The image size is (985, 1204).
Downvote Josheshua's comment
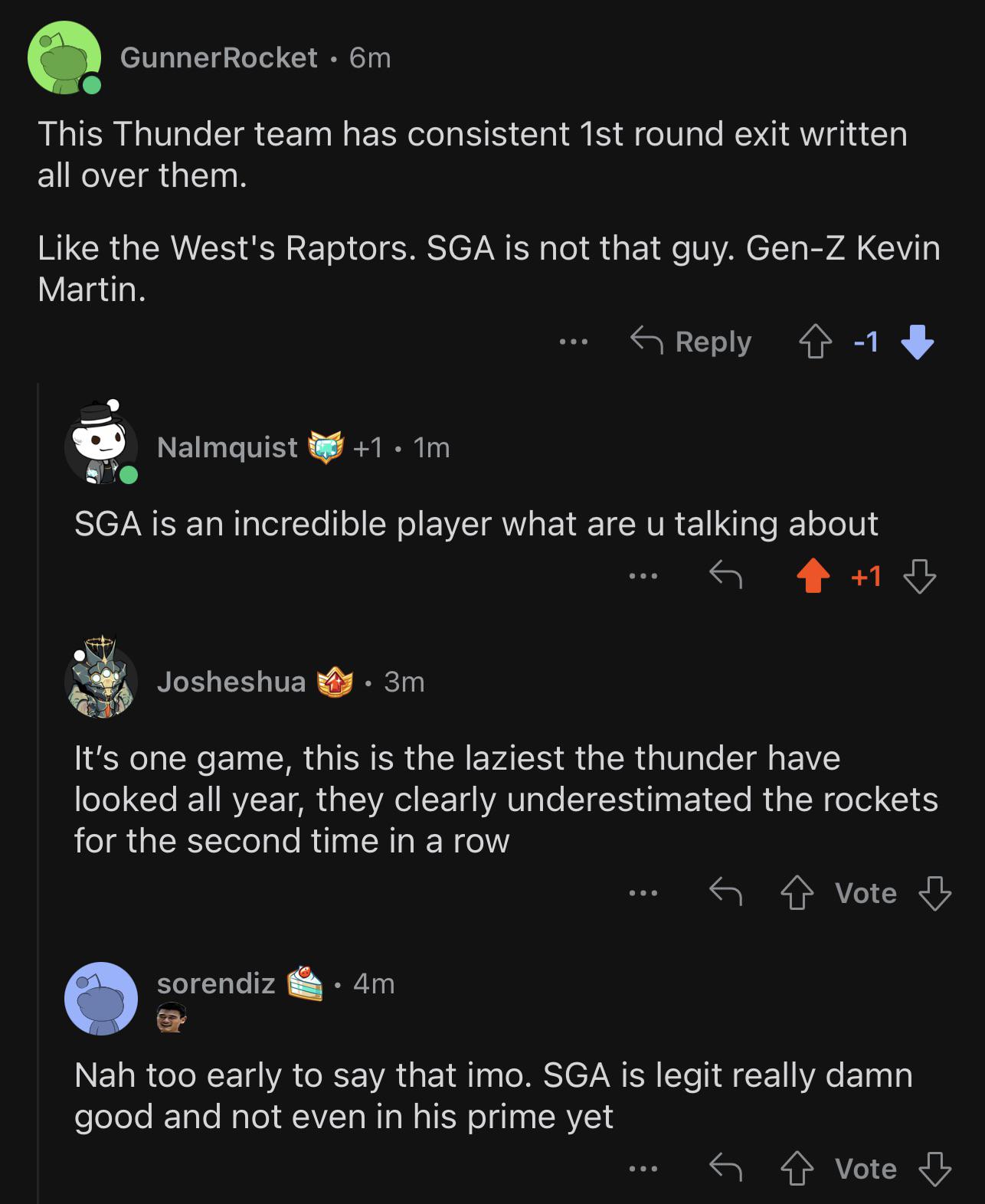934,893
